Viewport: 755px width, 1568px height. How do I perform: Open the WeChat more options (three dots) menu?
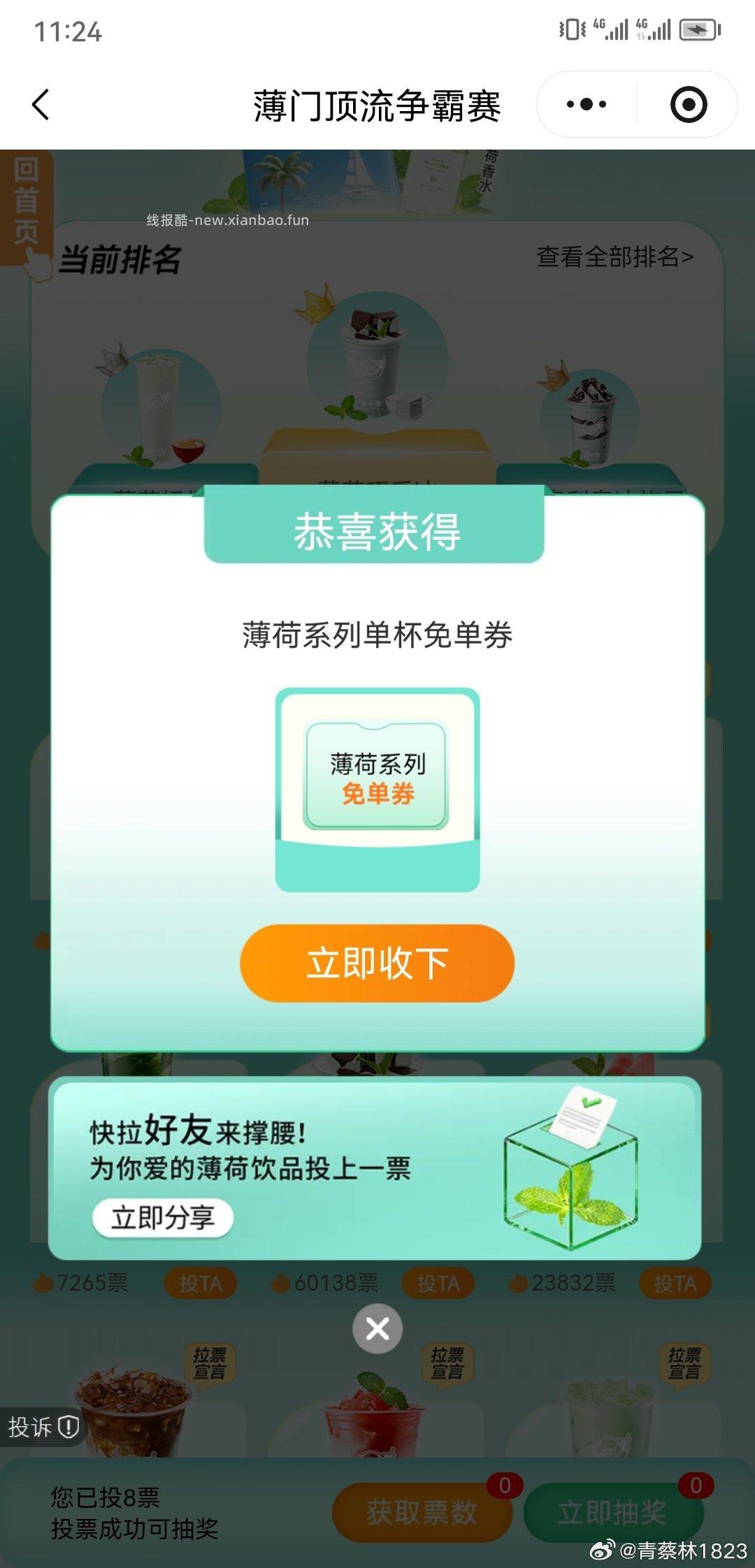(x=586, y=103)
